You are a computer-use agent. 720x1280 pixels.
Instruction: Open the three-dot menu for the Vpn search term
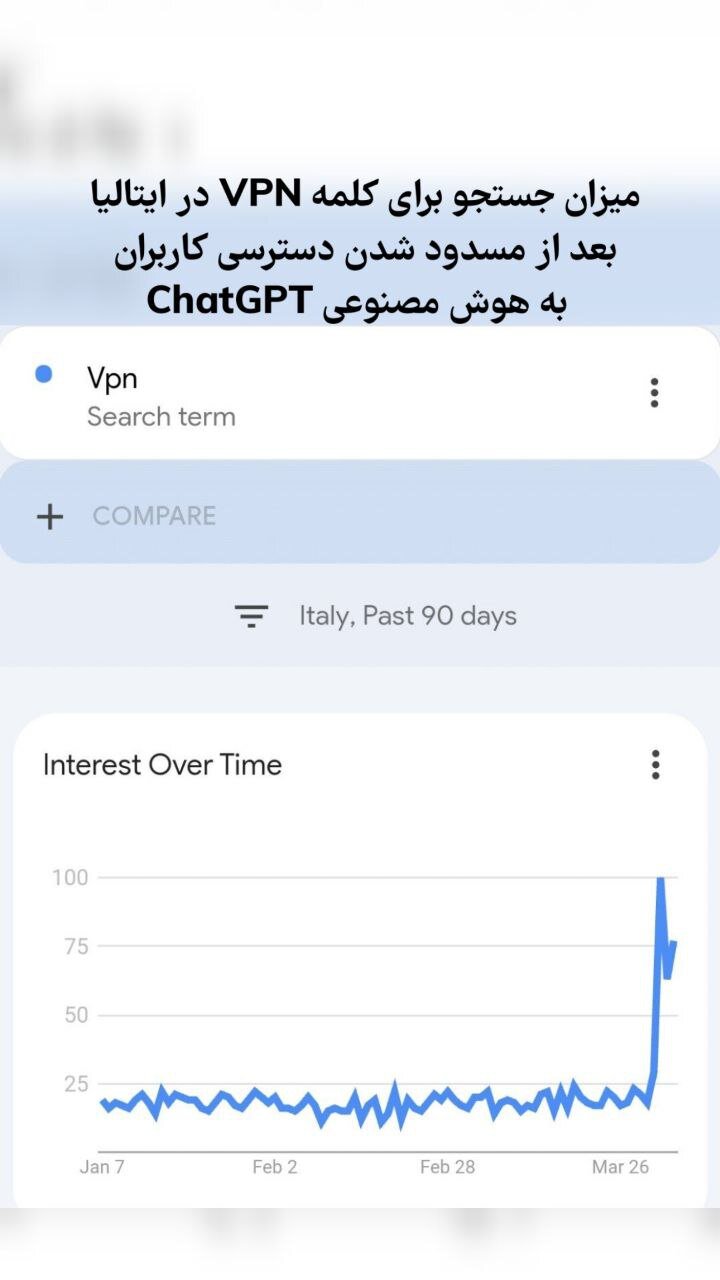click(x=655, y=392)
